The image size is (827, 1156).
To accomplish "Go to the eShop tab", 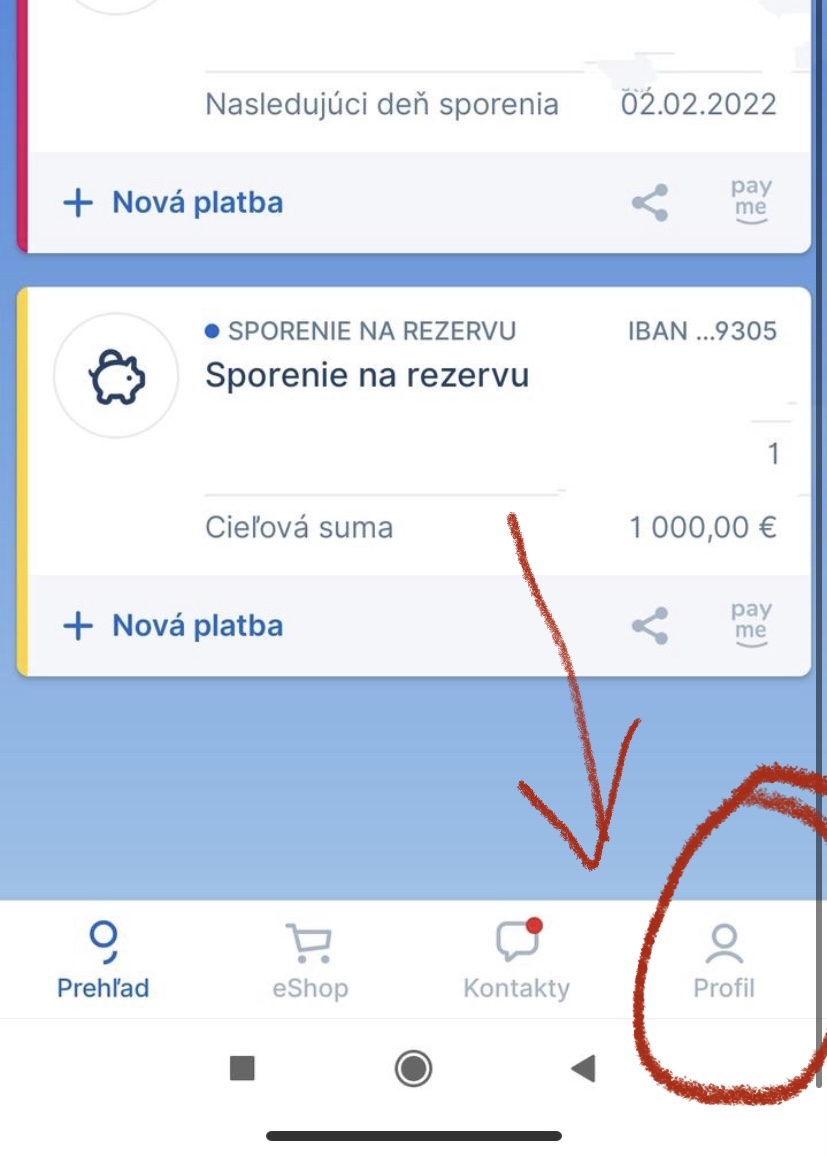I will [x=310, y=962].
